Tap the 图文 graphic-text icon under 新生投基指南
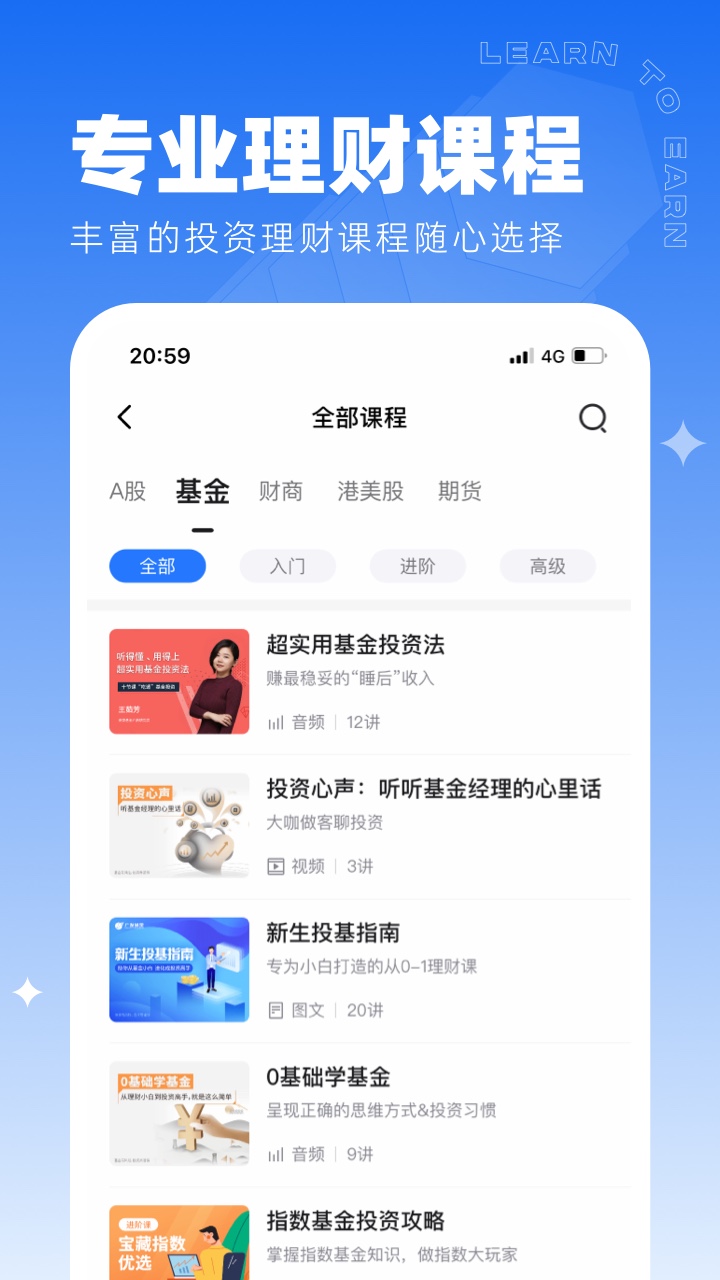This screenshot has height=1280, width=720. tap(277, 1011)
